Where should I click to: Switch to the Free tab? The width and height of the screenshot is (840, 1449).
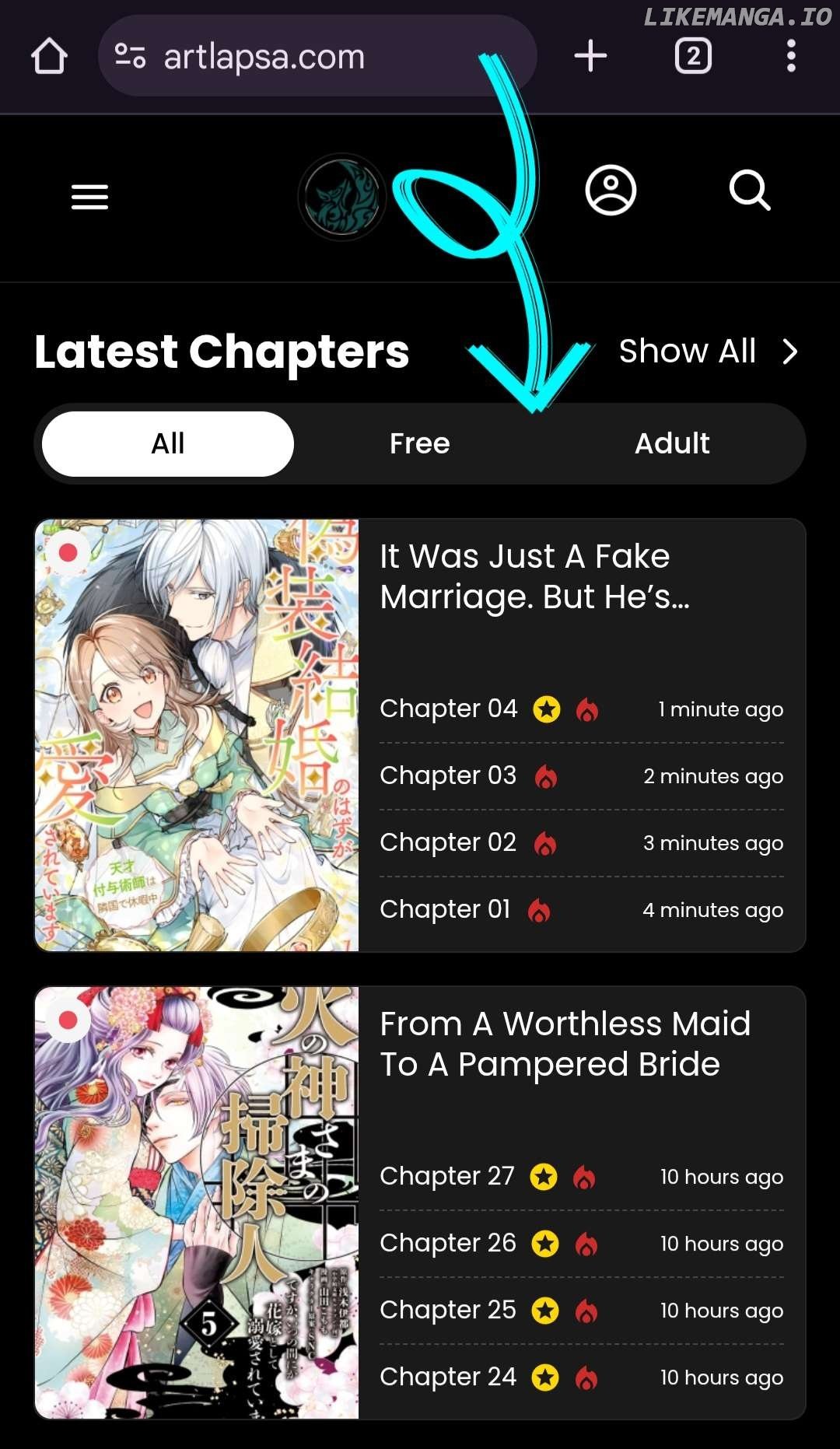coord(420,444)
